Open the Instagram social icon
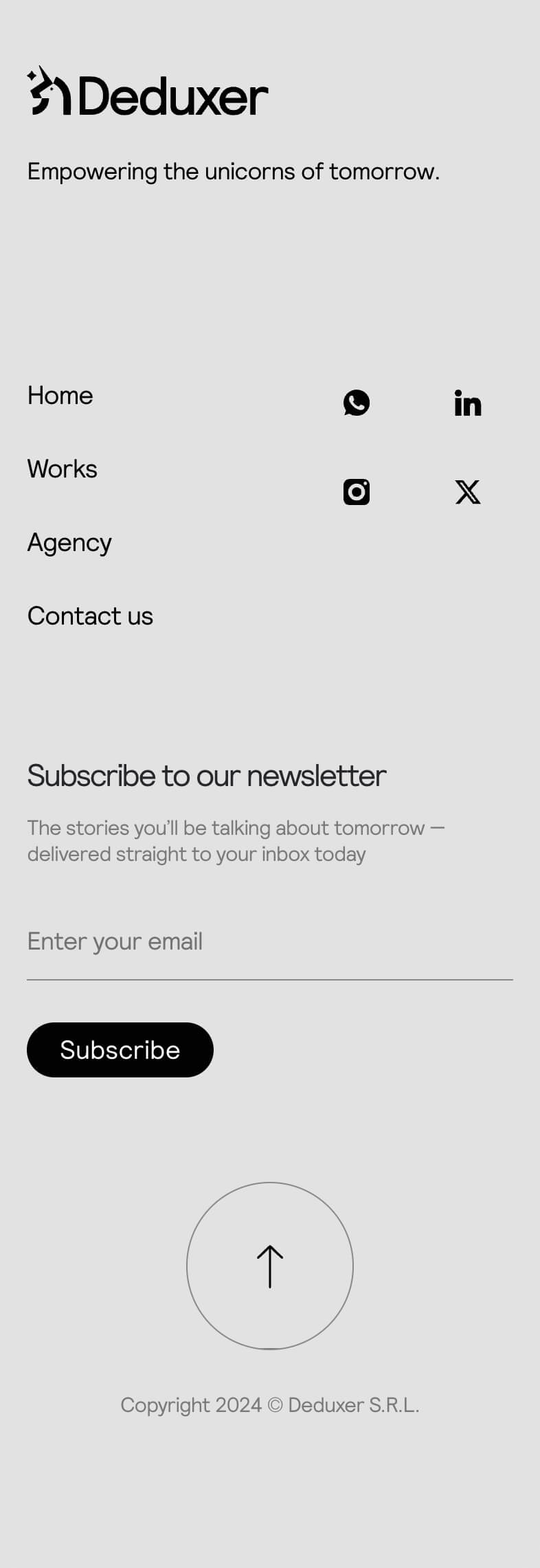 pos(357,491)
